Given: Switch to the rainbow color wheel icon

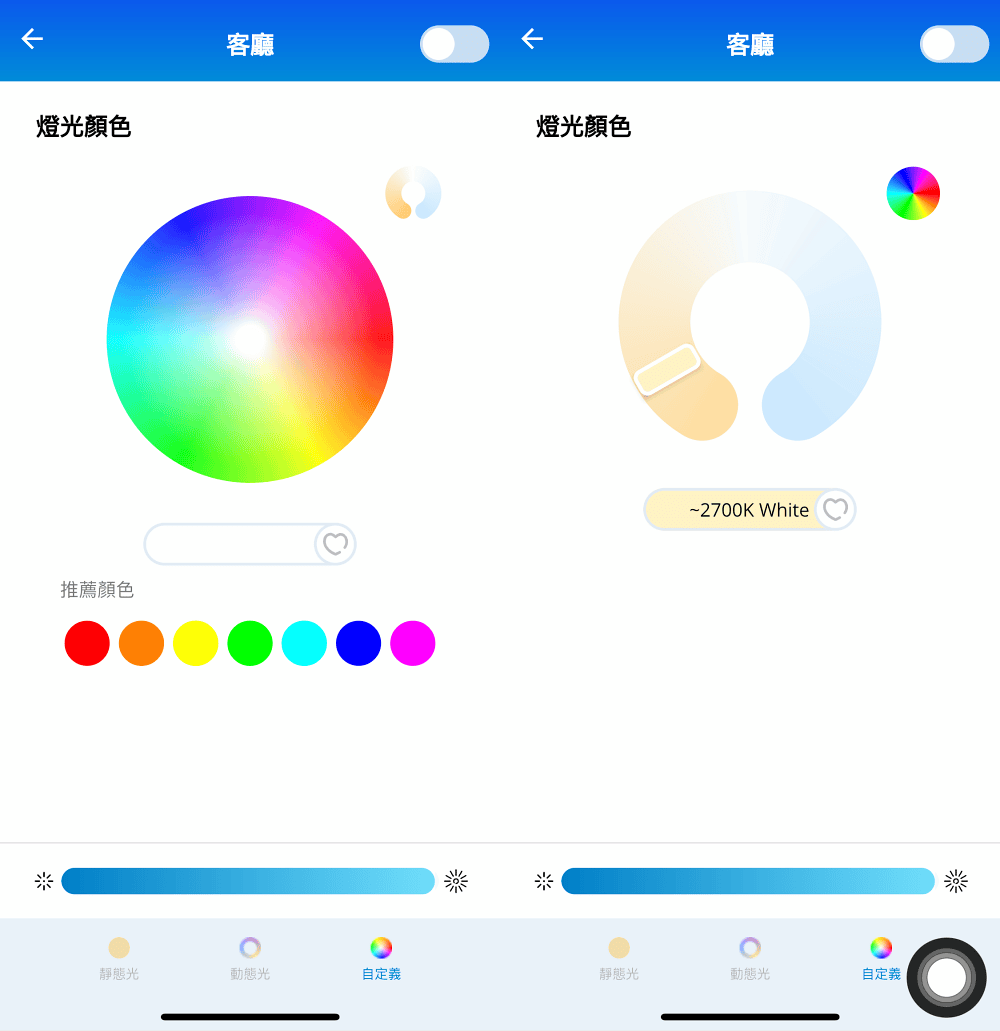Looking at the screenshot, I should (x=913, y=193).
